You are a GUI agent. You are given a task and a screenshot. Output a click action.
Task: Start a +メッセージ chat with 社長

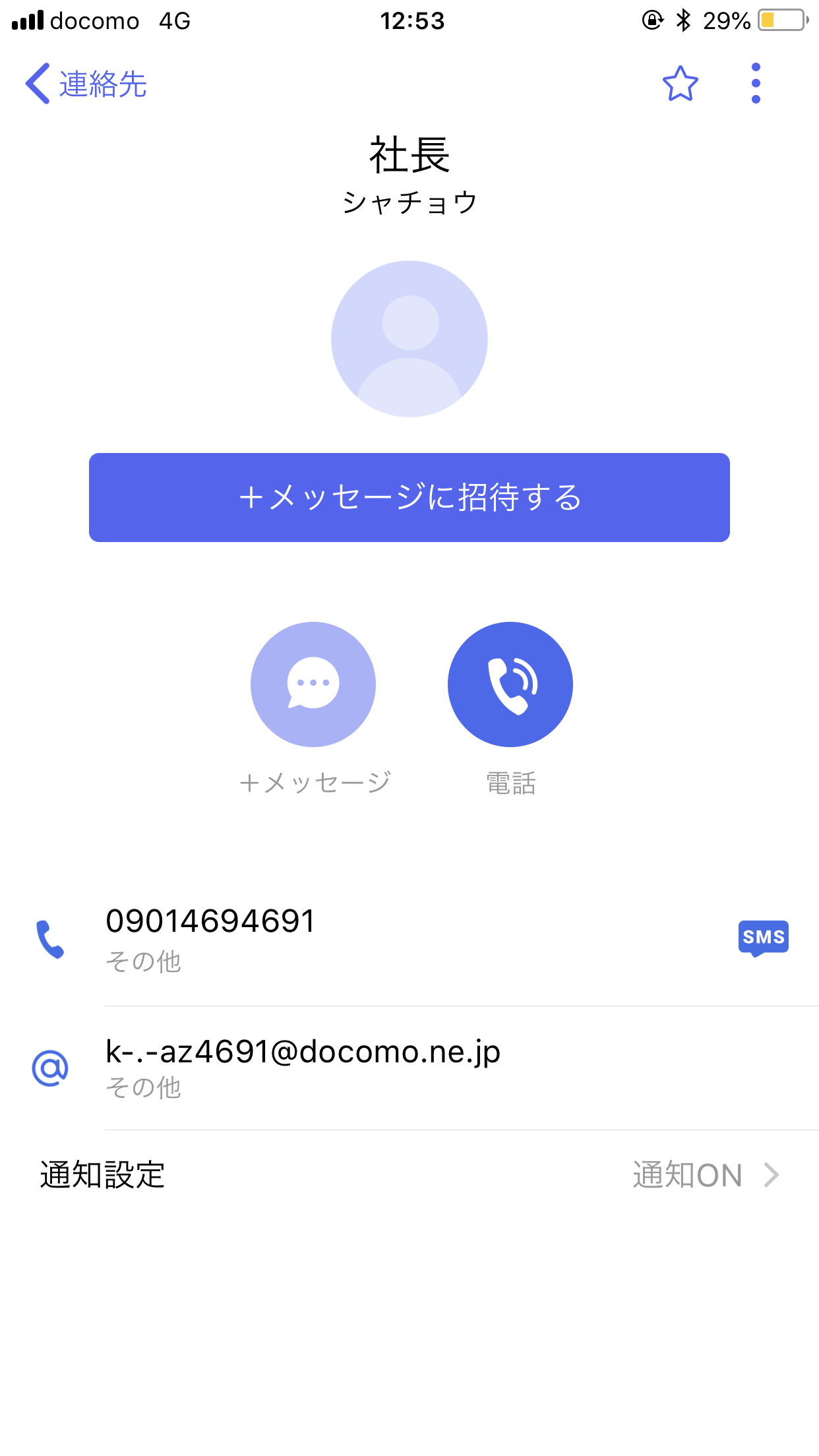(313, 684)
